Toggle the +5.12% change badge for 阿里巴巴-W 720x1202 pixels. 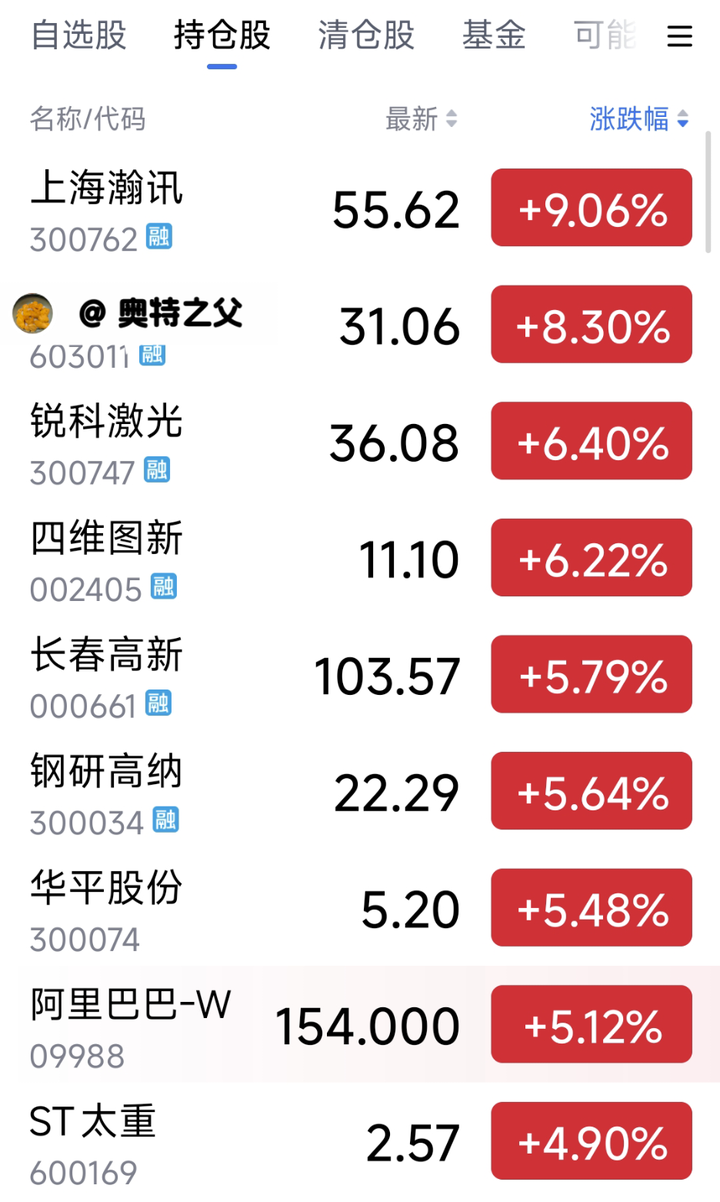point(591,1024)
